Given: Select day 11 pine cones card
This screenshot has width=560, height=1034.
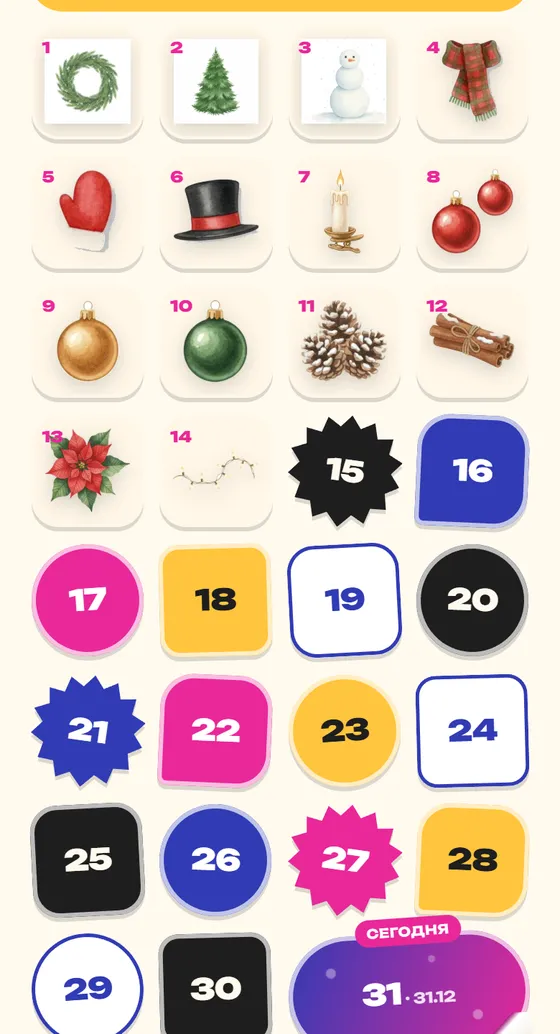Looking at the screenshot, I should [x=344, y=343].
